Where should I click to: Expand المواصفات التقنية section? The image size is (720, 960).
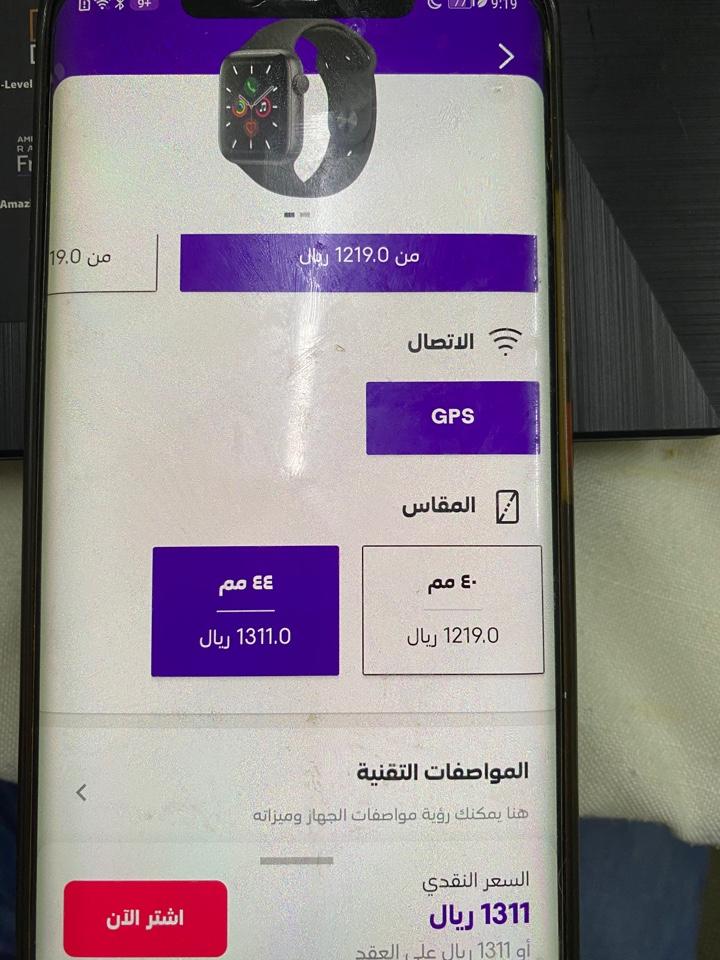click(82, 793)
